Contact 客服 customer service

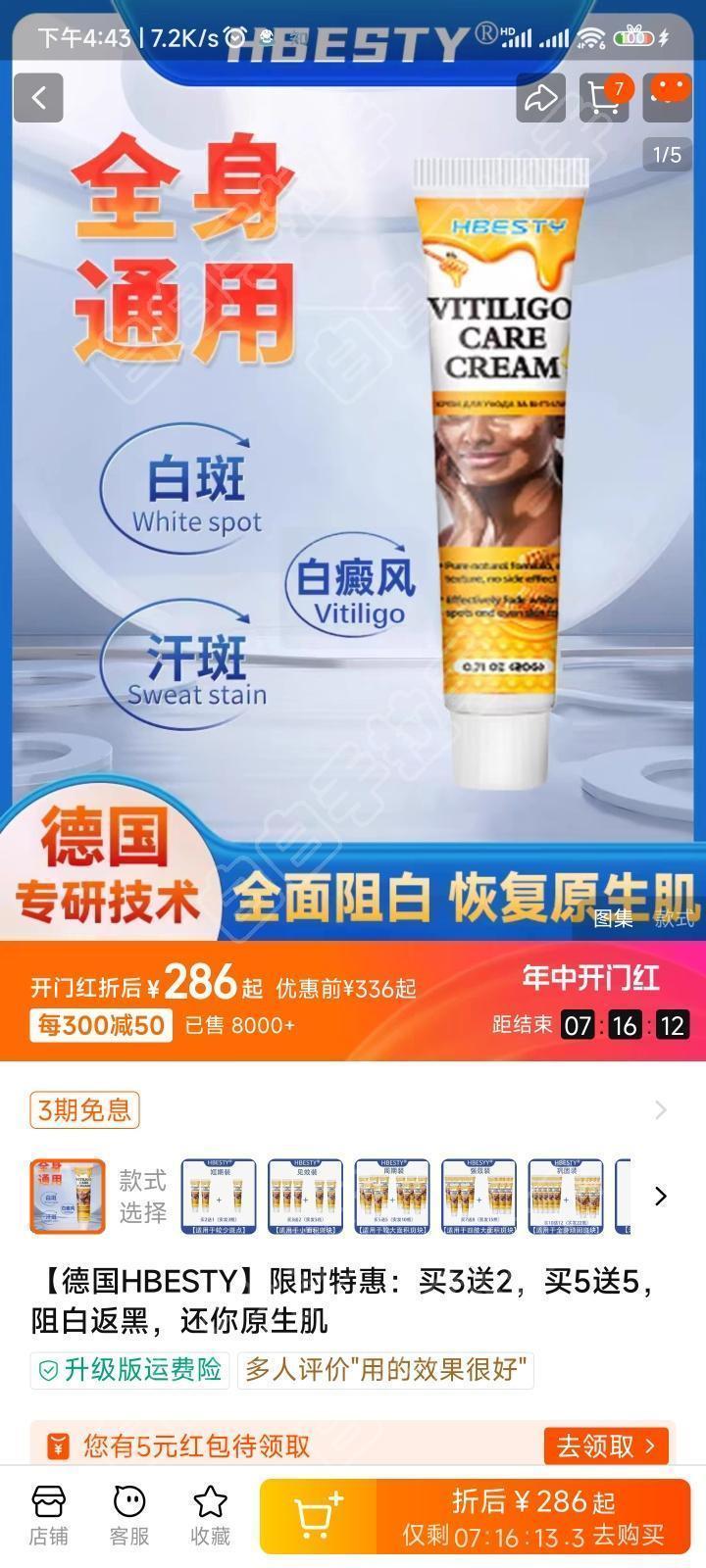(x=129, y=1515)
